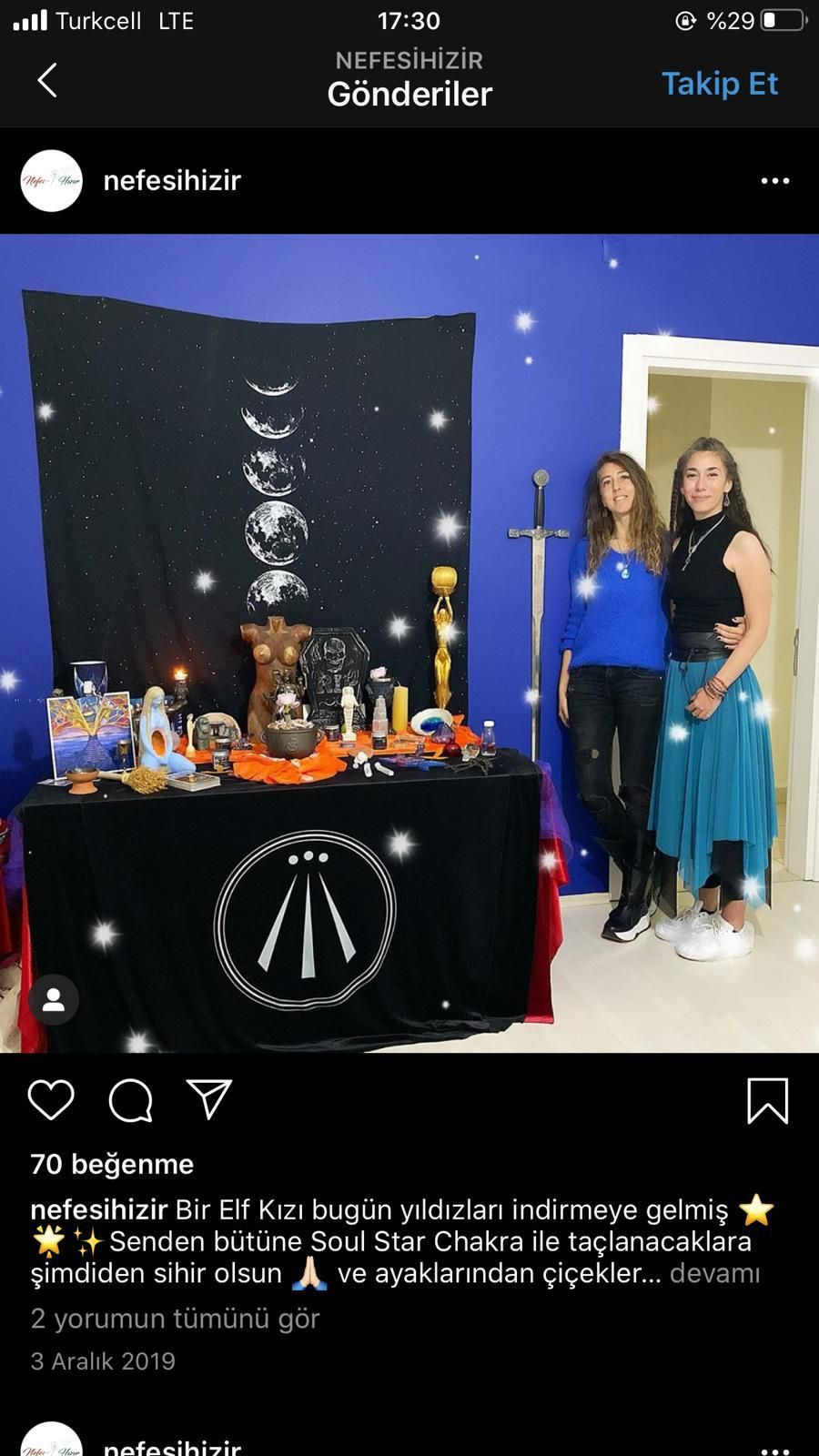Open the three-dot post options menu
819x1456 pixels.
coord(774,181)
